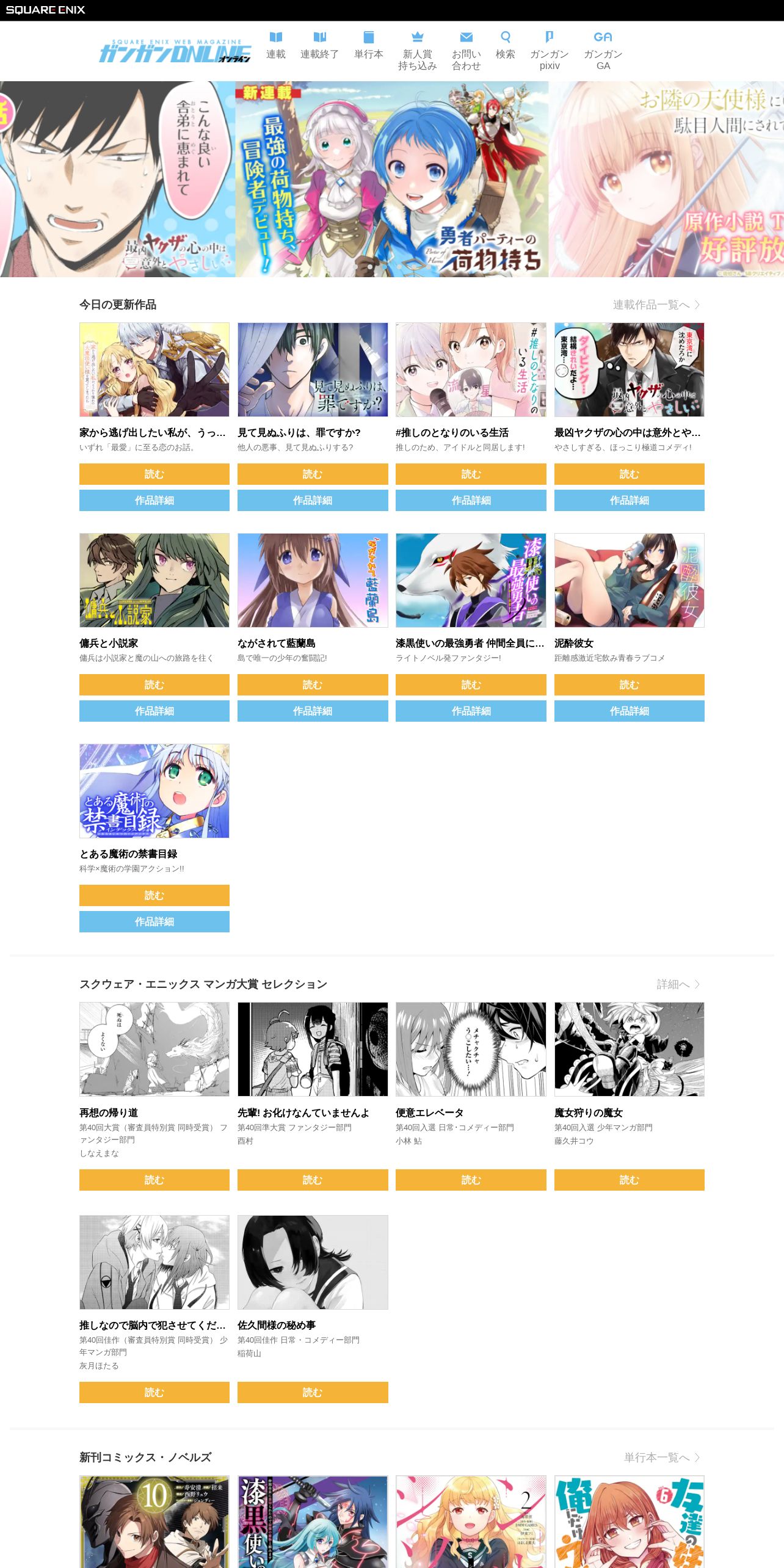Read 見て見ぬふりは、罪ですか?
The image size is (784, 1568).
point(313,474)
